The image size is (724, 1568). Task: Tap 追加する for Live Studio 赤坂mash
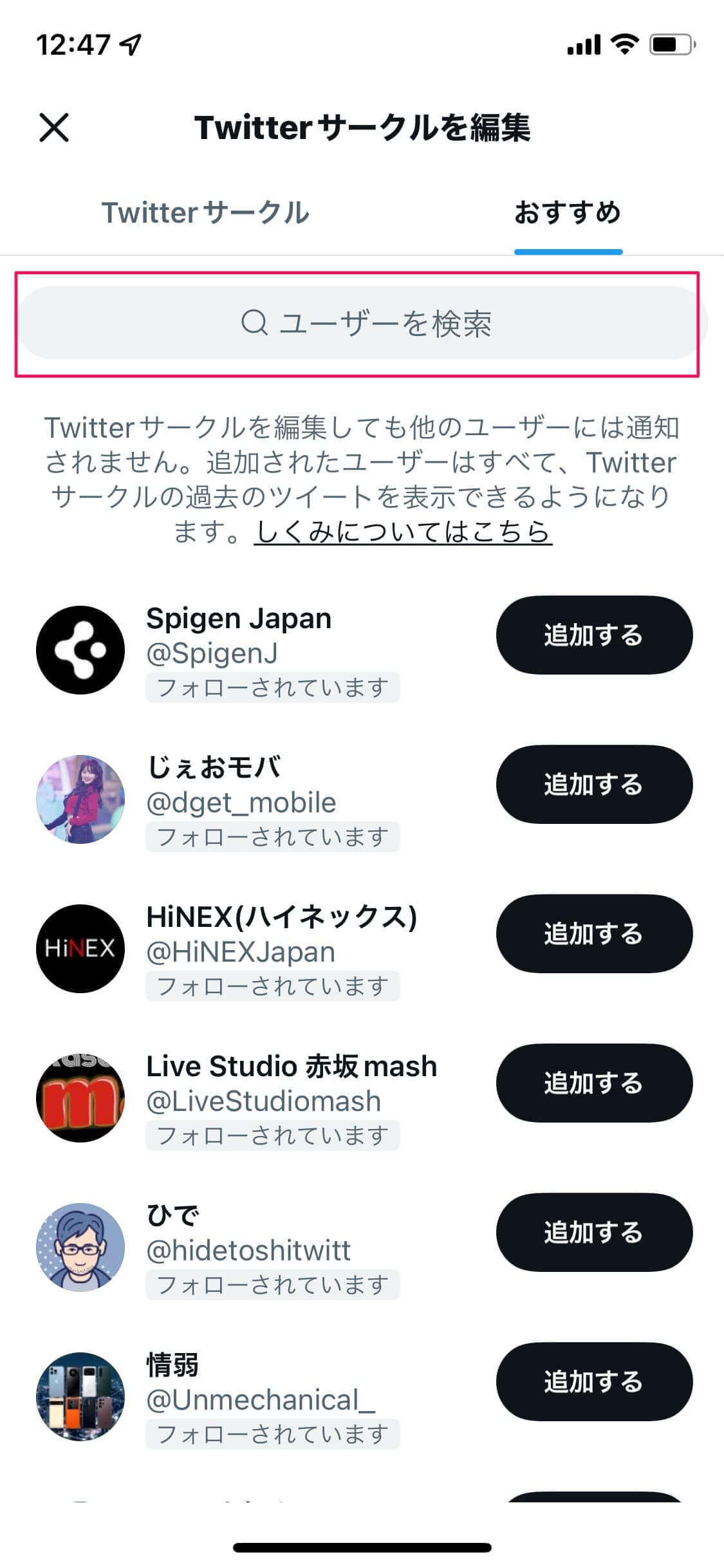pos(593,1083)
